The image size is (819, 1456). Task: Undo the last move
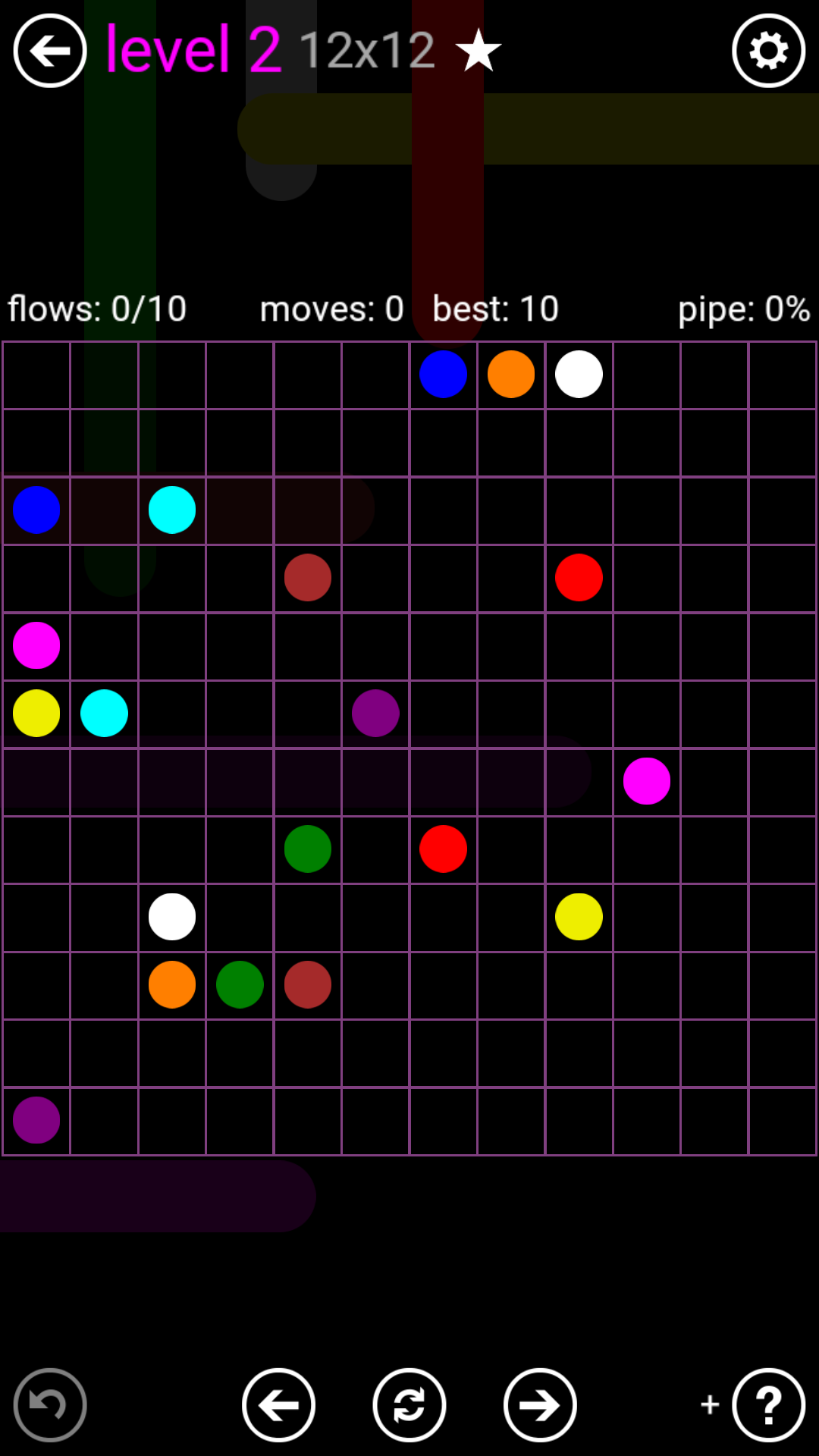coord(50,1404)
